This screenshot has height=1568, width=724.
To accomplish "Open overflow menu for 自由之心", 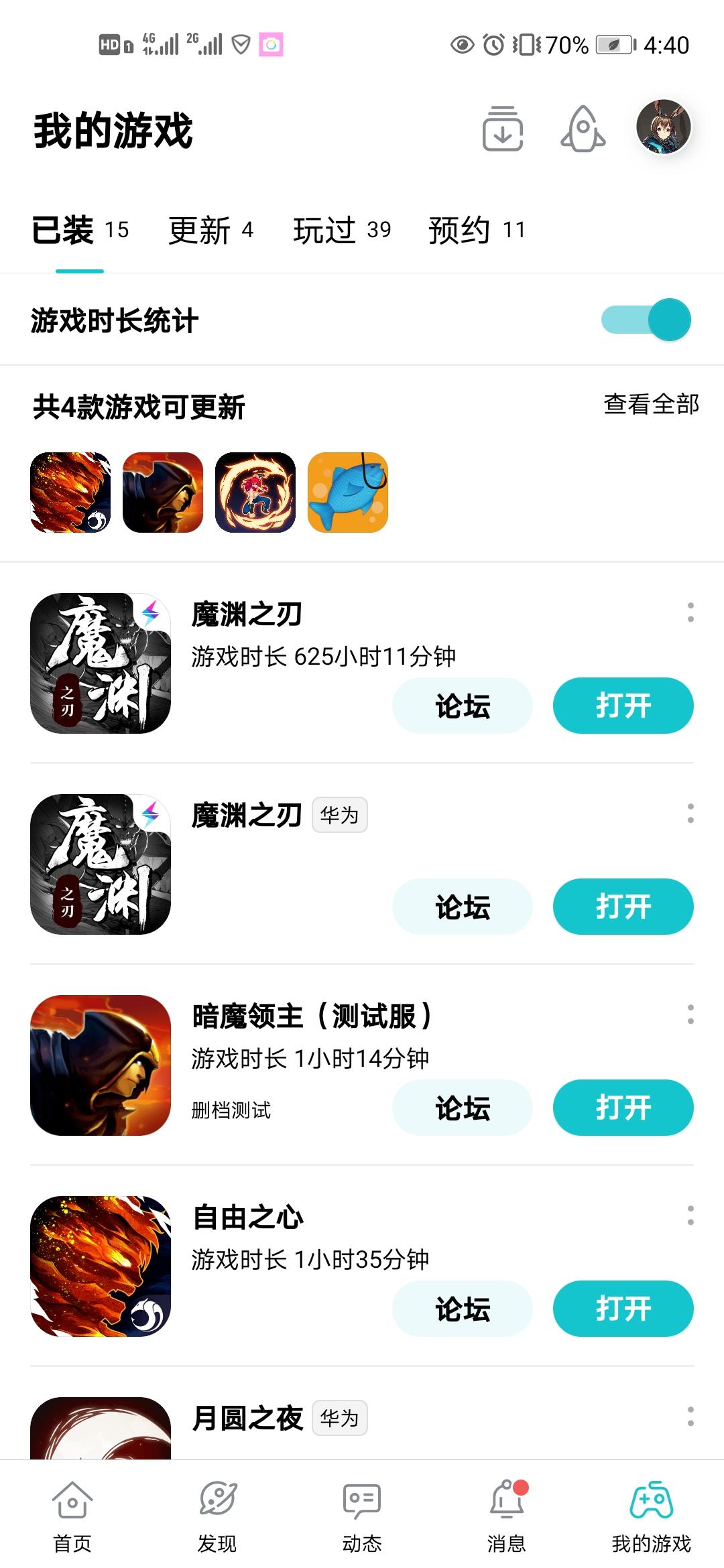I will pos(690,1216).
